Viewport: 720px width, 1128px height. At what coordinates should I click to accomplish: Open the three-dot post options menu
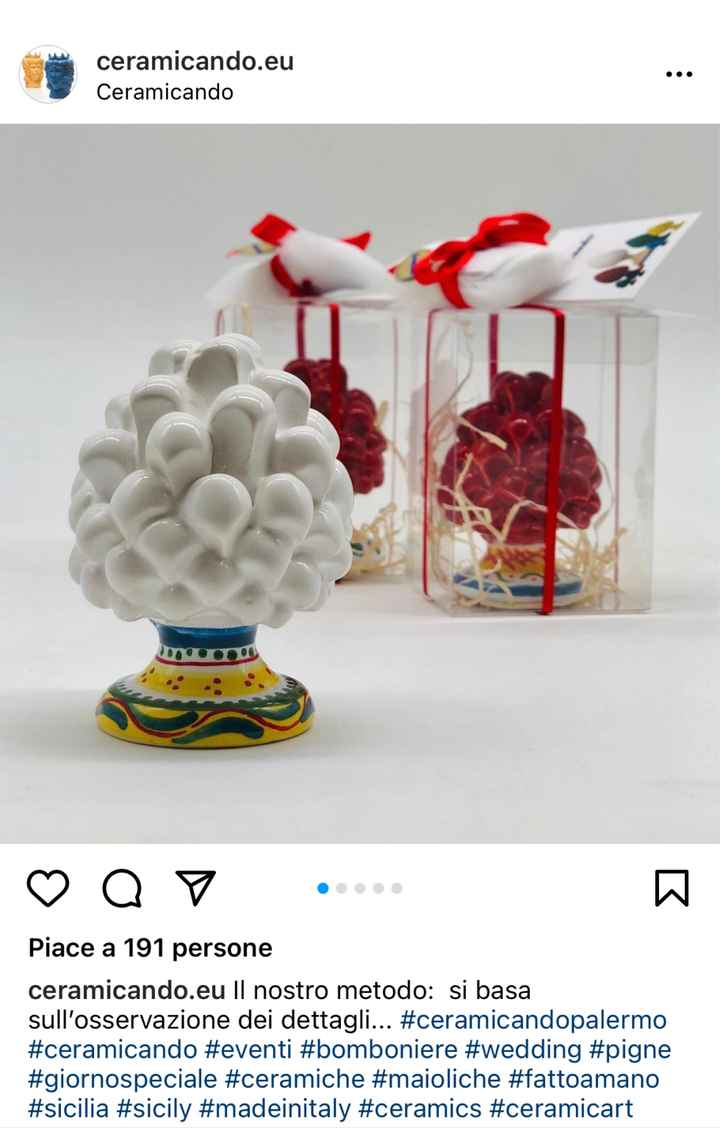(678, 75)
